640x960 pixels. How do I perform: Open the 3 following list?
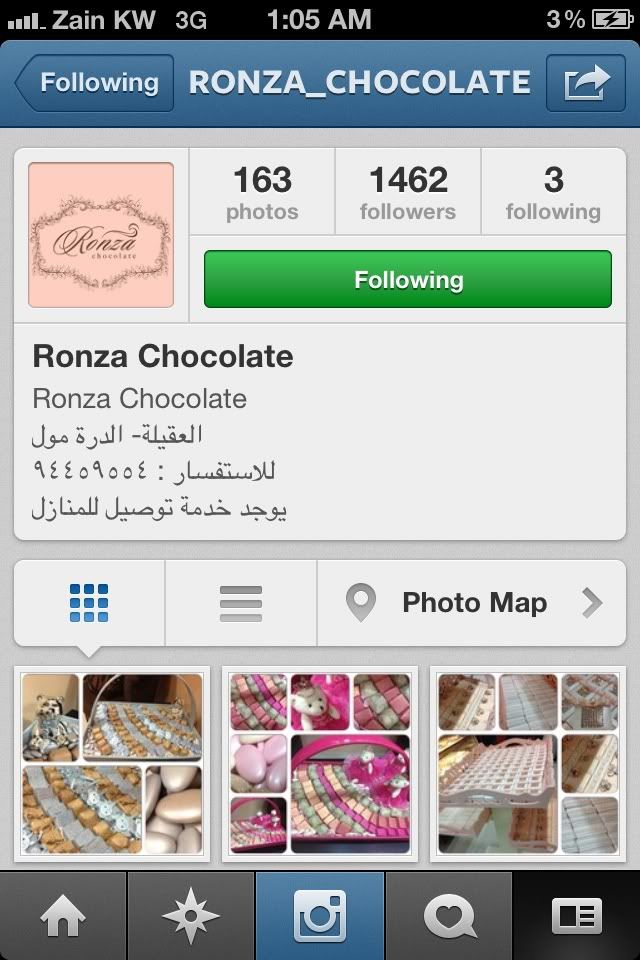(x=553, y=193)
